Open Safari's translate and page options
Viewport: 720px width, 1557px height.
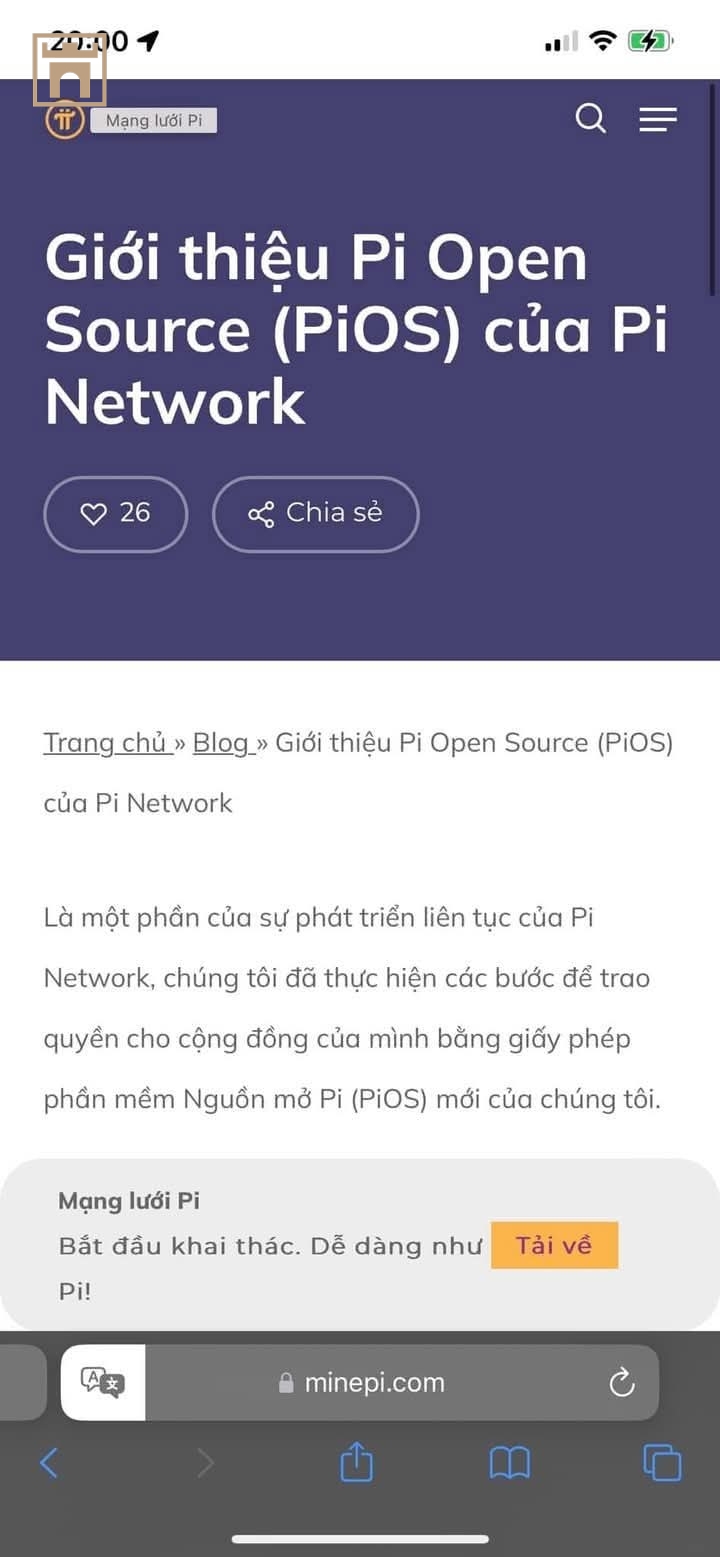coord(103,1382)
